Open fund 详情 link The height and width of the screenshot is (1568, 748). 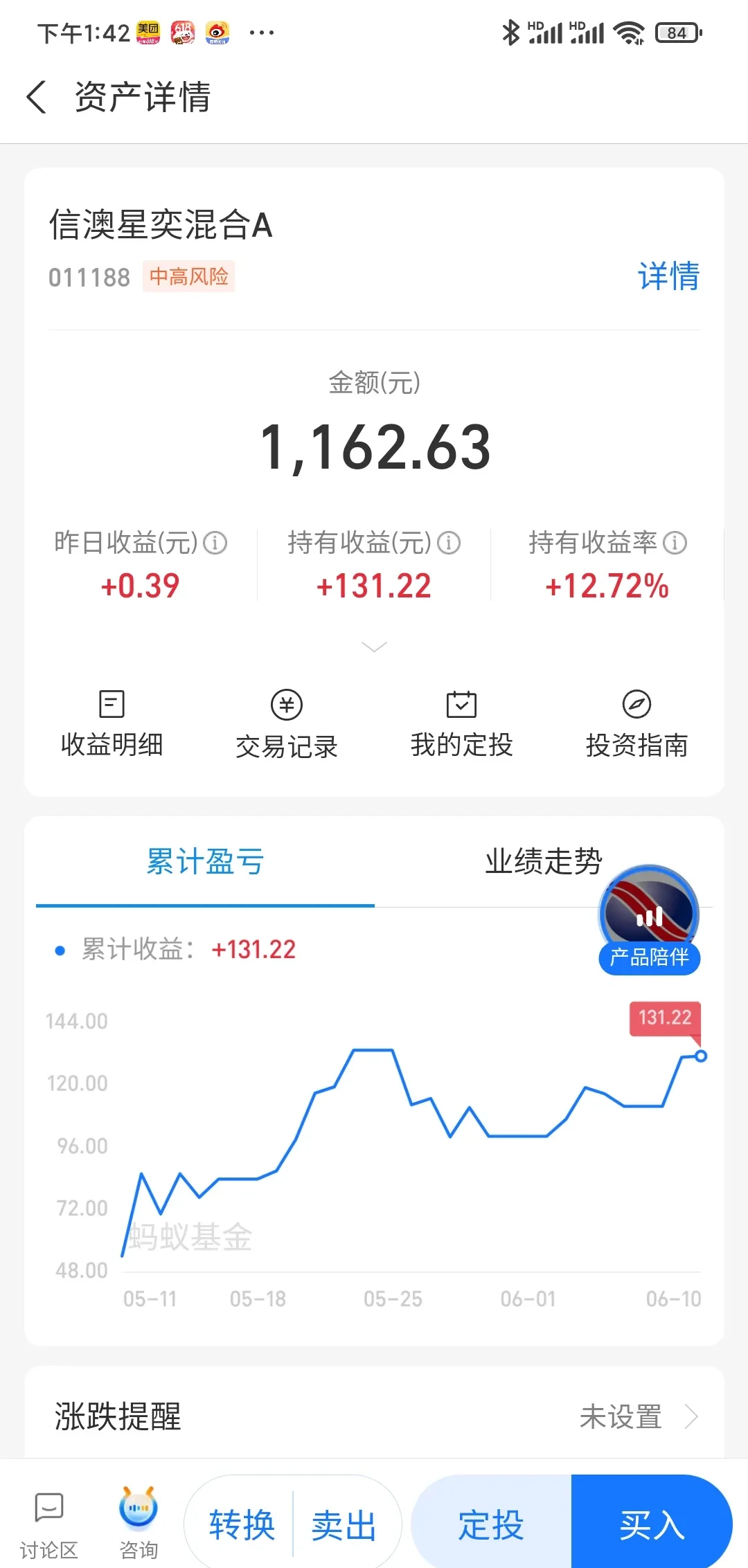667,276
